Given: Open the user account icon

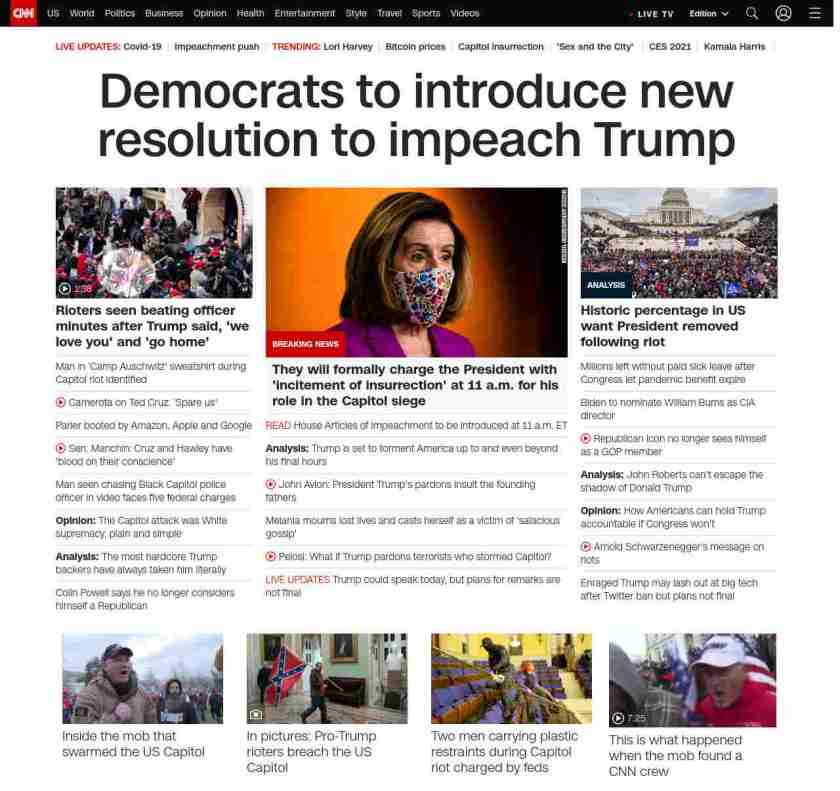Looking at the screenshot, I should [784, 13].
